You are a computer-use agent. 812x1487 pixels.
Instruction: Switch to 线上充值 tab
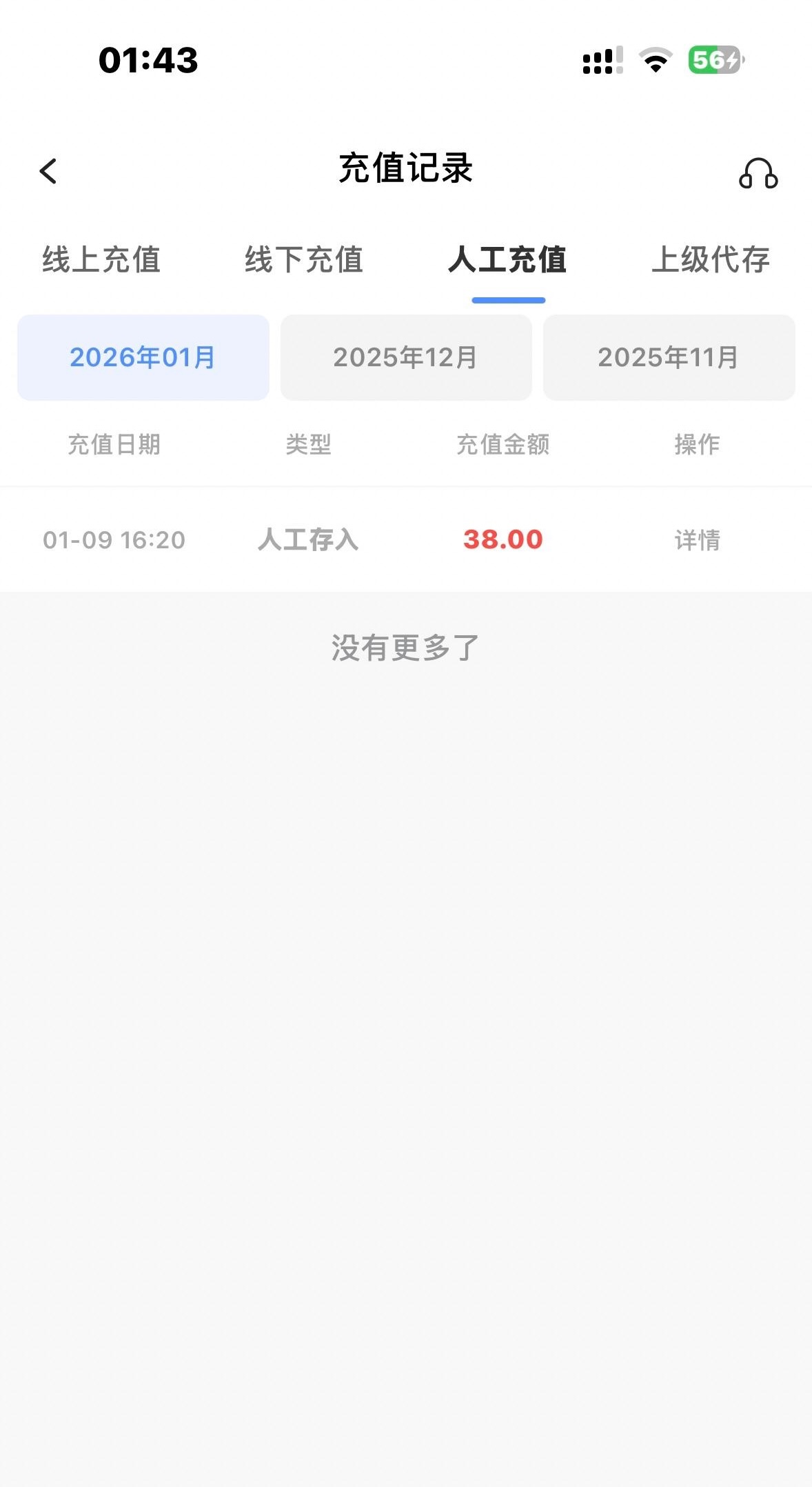coord(101,260)
